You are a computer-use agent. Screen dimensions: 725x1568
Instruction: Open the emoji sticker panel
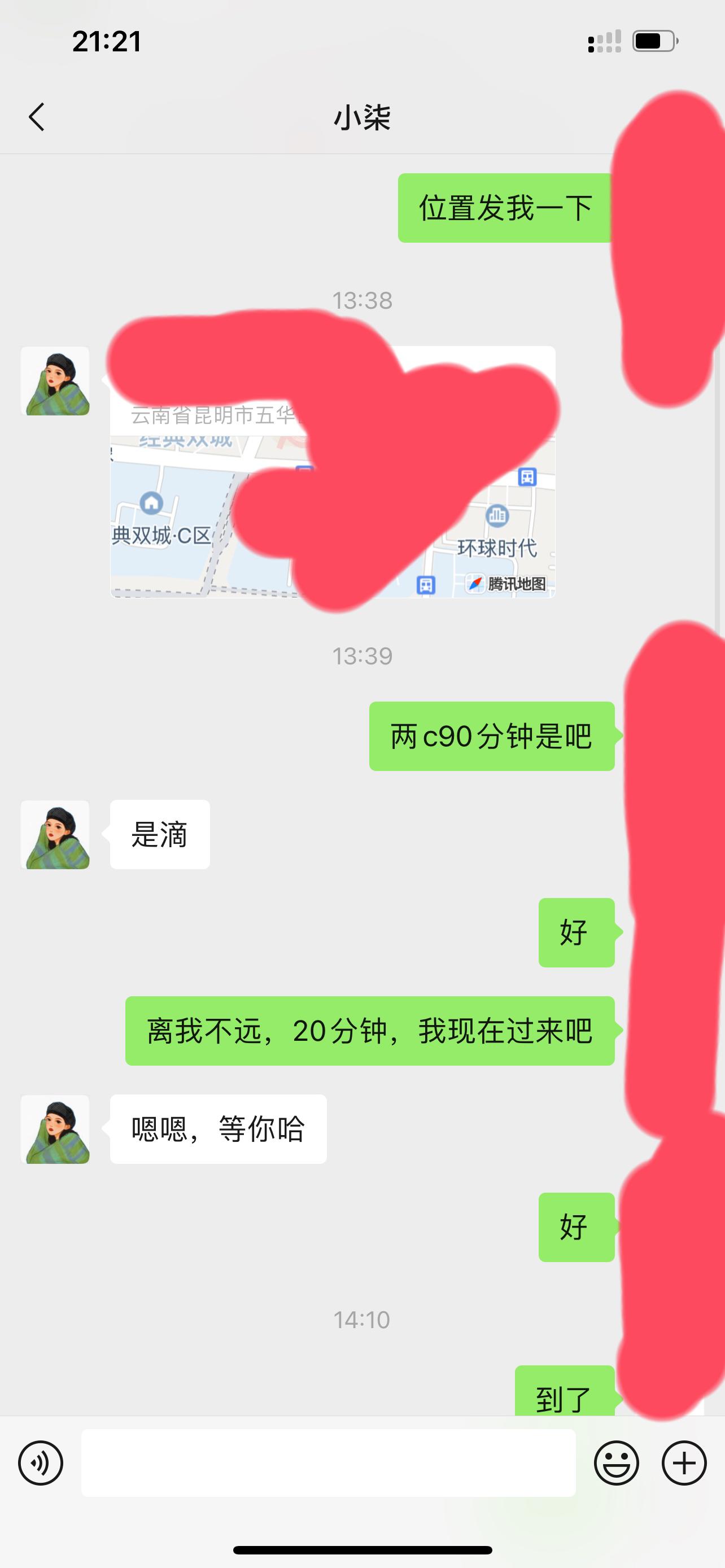click(x=616, y=1462)
